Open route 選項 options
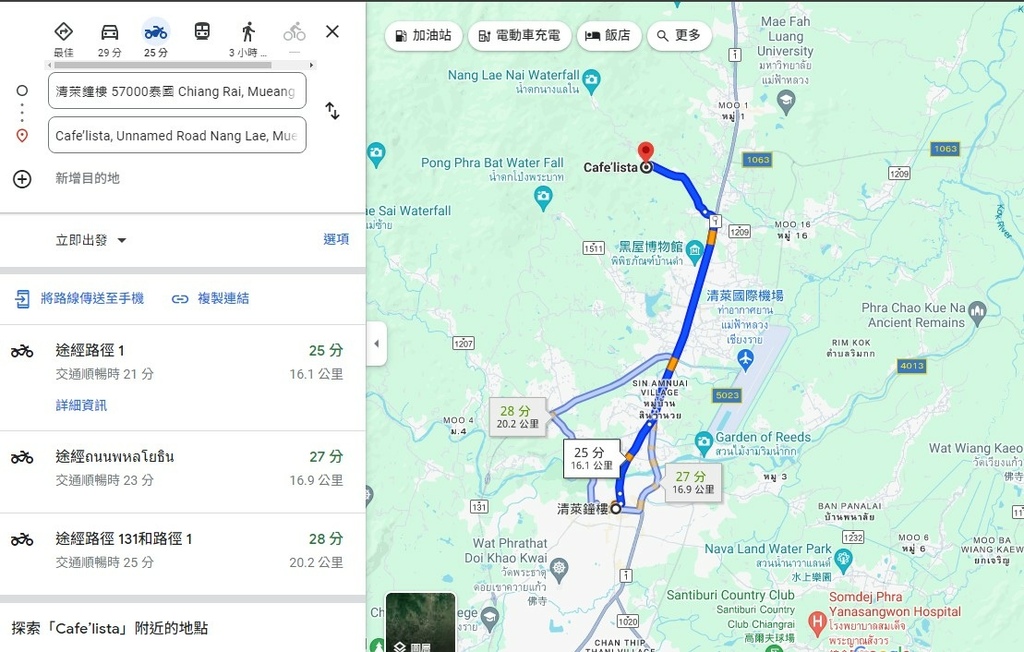The height and width of the screenshot is (652, 1024). pos(336,240)
